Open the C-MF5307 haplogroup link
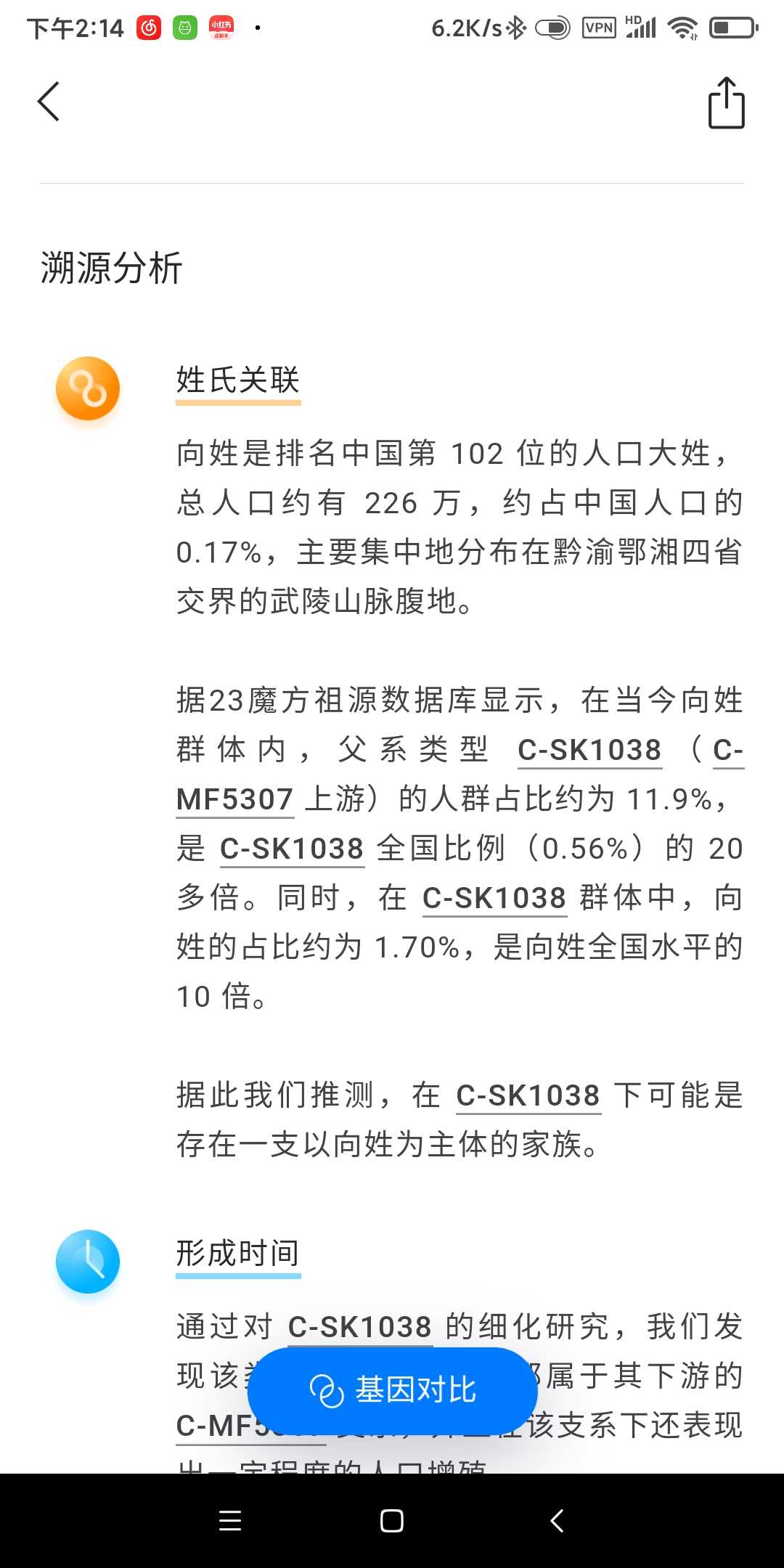784x1568 pixels. (234, 799)
